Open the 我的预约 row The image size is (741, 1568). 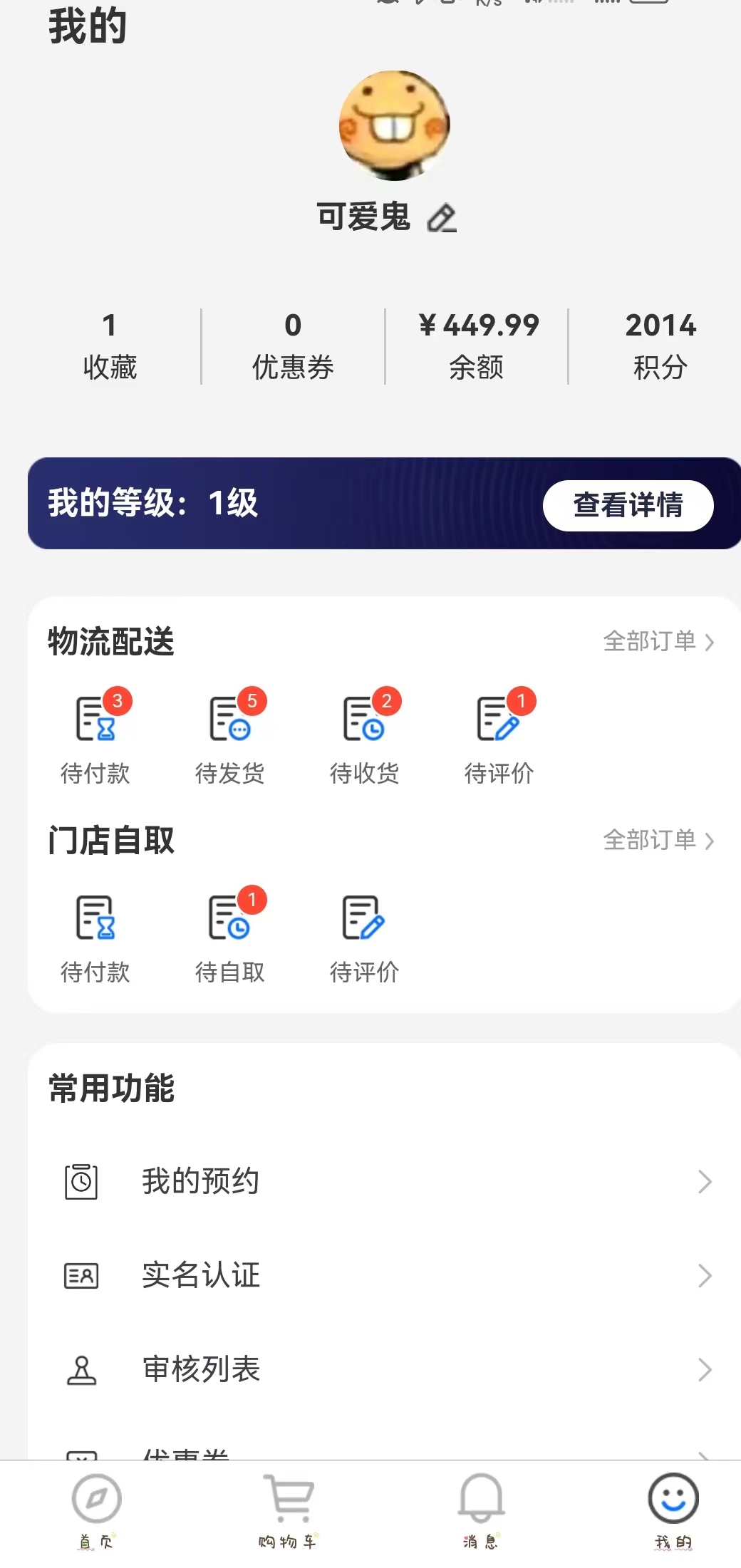(x=385, y=1181)
